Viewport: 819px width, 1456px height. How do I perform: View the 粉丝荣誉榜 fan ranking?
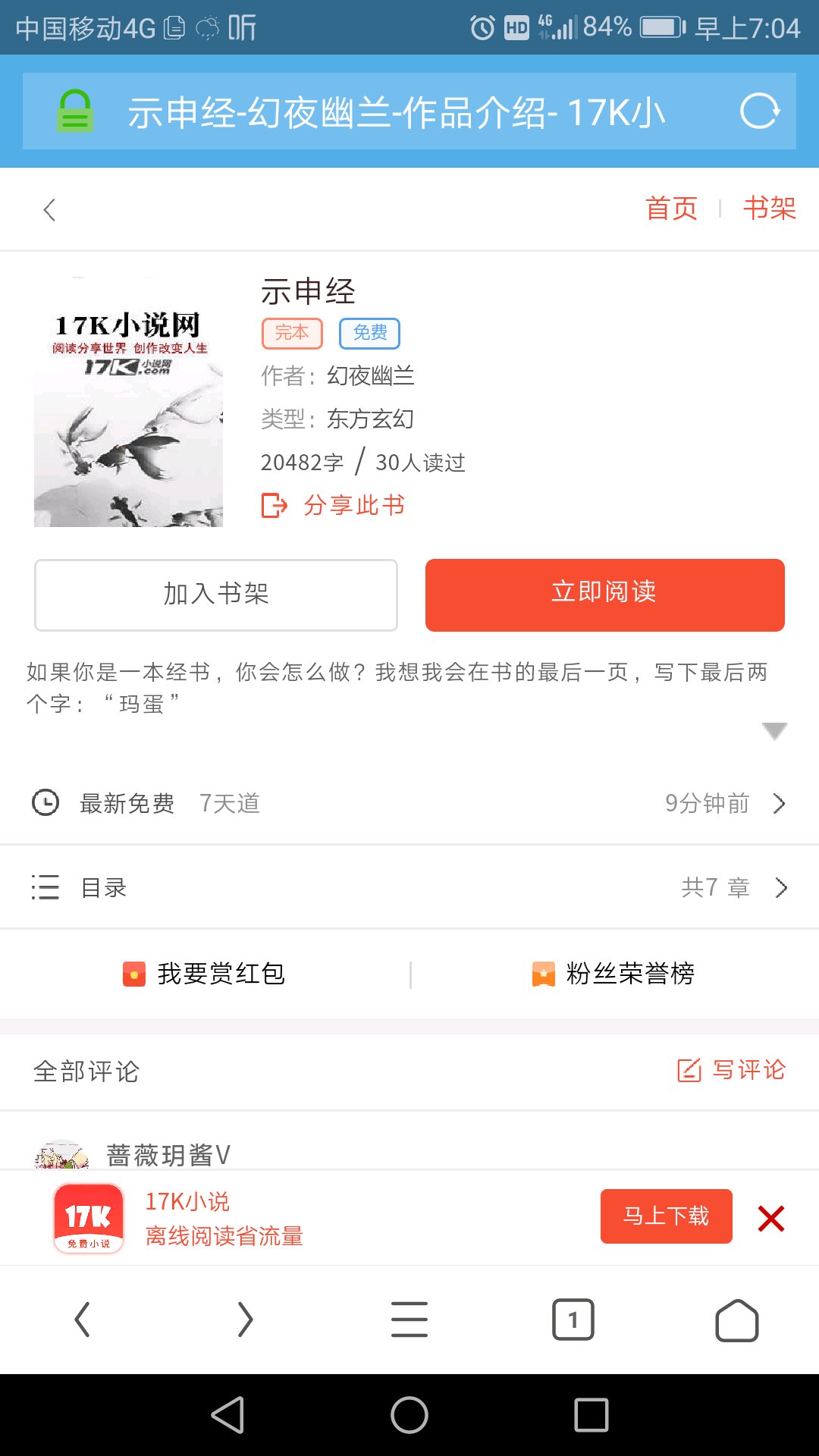(613, 974)
